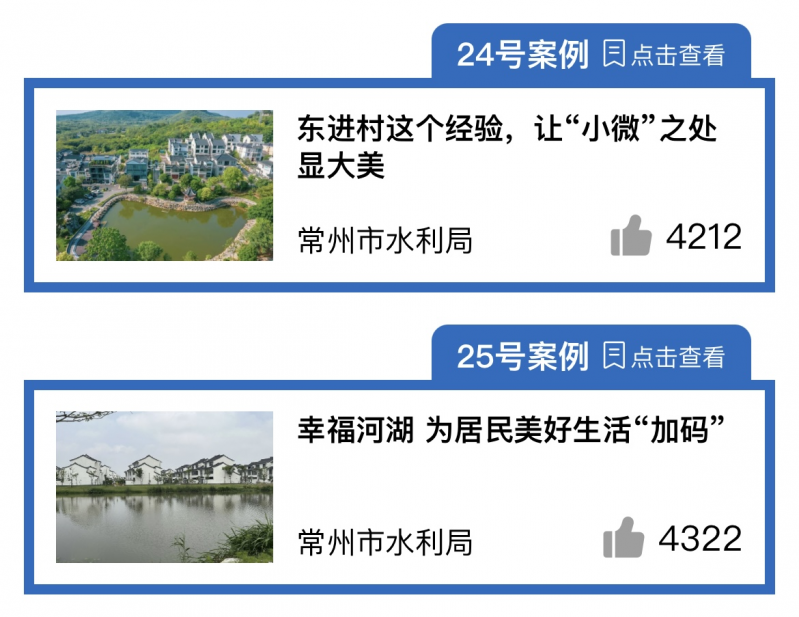The width and height of the screenshot is (799, 617).
Task: Open the 幸福河湖 为居民美好生活加码 card
Action: coord(510,432)
